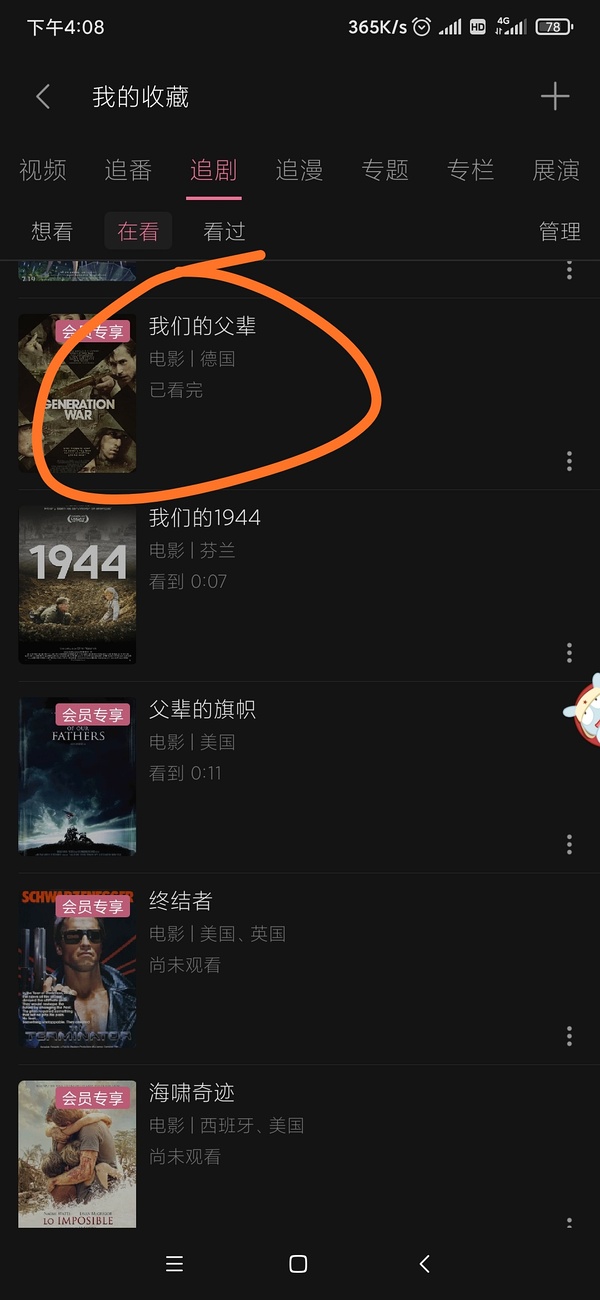
Task: Switch to the 视频 tab
Action: pyautogui.click(x=43, y=170)
